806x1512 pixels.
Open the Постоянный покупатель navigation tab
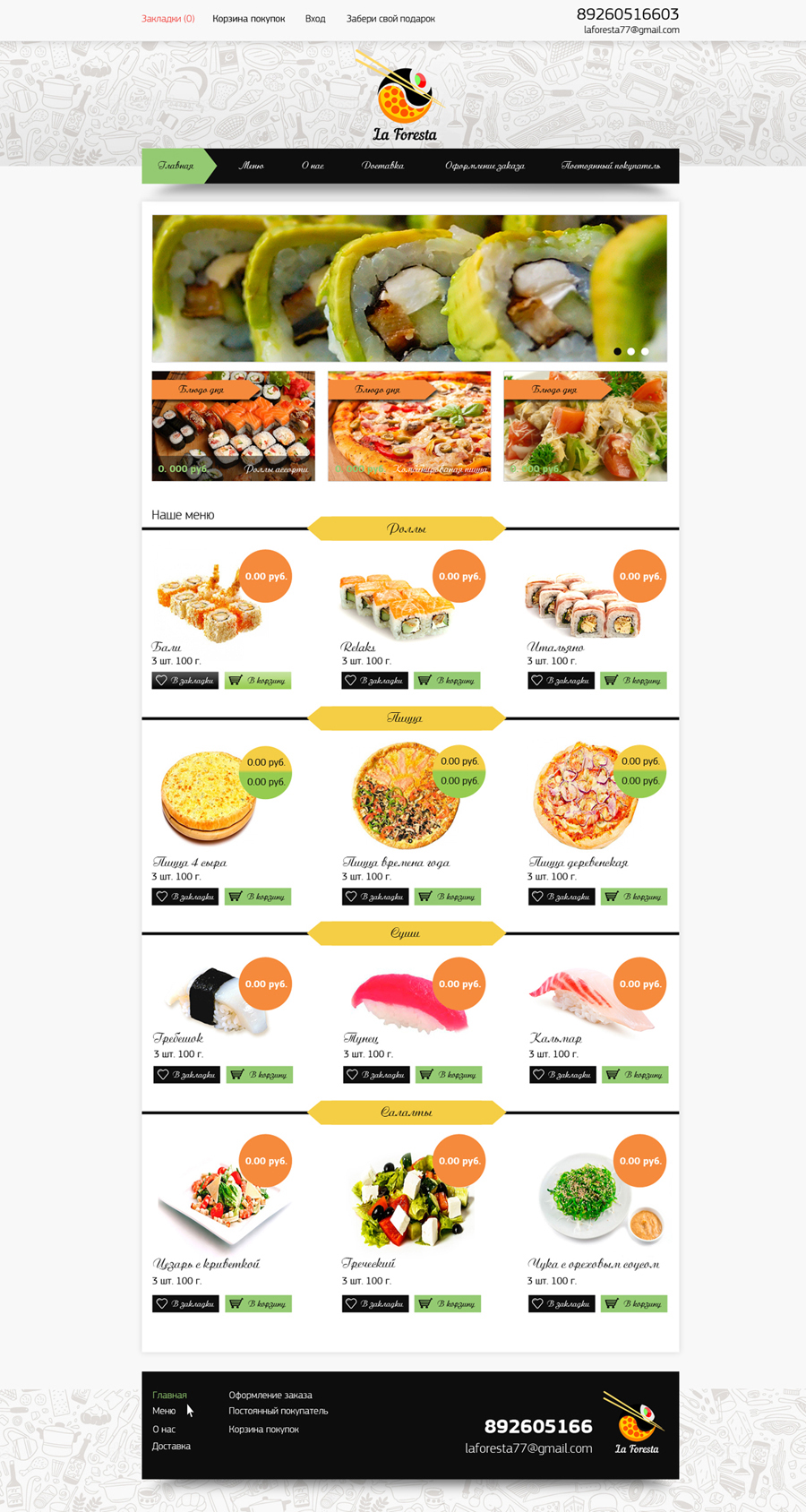611,166
